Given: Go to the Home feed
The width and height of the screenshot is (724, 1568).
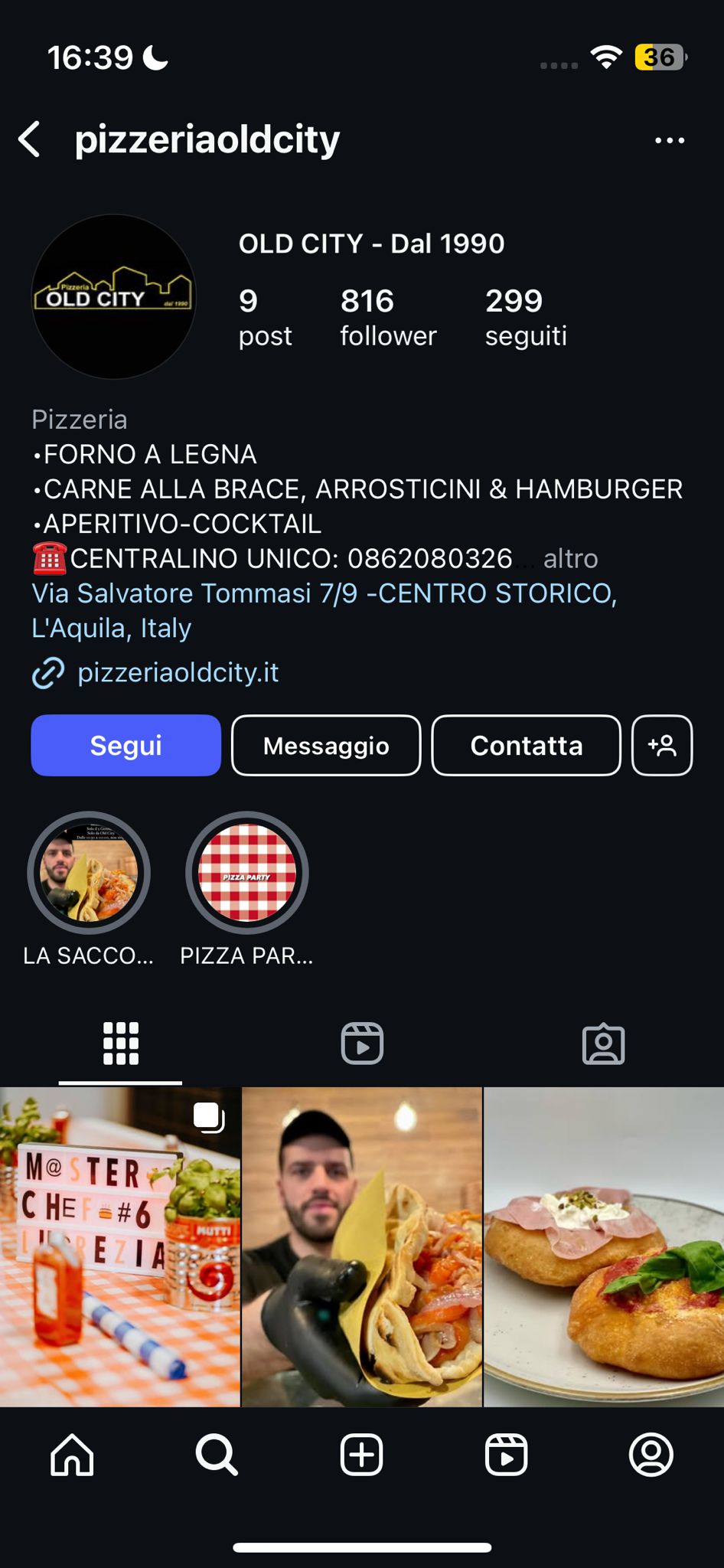Looking at the screenshot, I should [x=72, y=1454].
